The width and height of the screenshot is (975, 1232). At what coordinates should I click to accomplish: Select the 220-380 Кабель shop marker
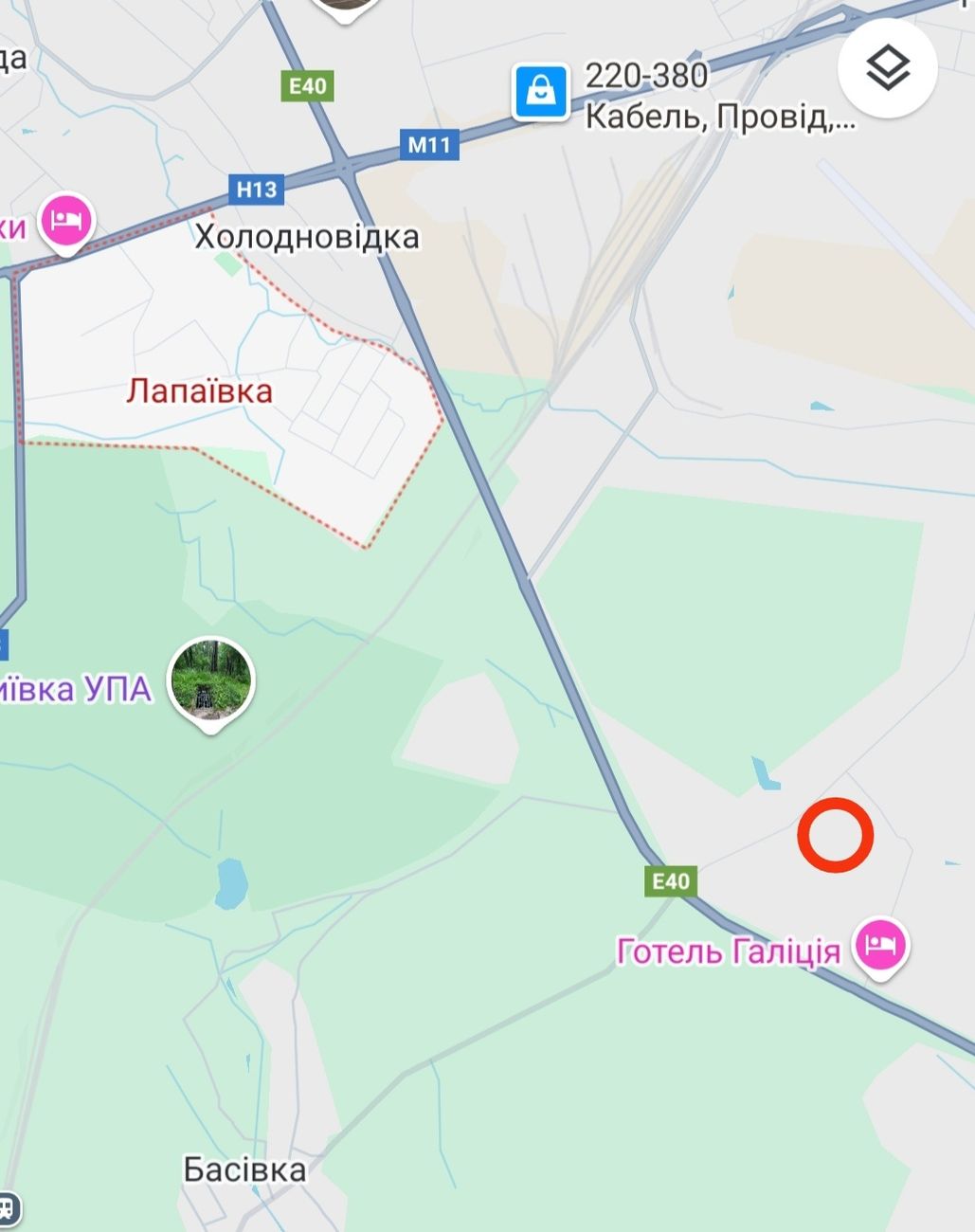(x=540, y=92)
